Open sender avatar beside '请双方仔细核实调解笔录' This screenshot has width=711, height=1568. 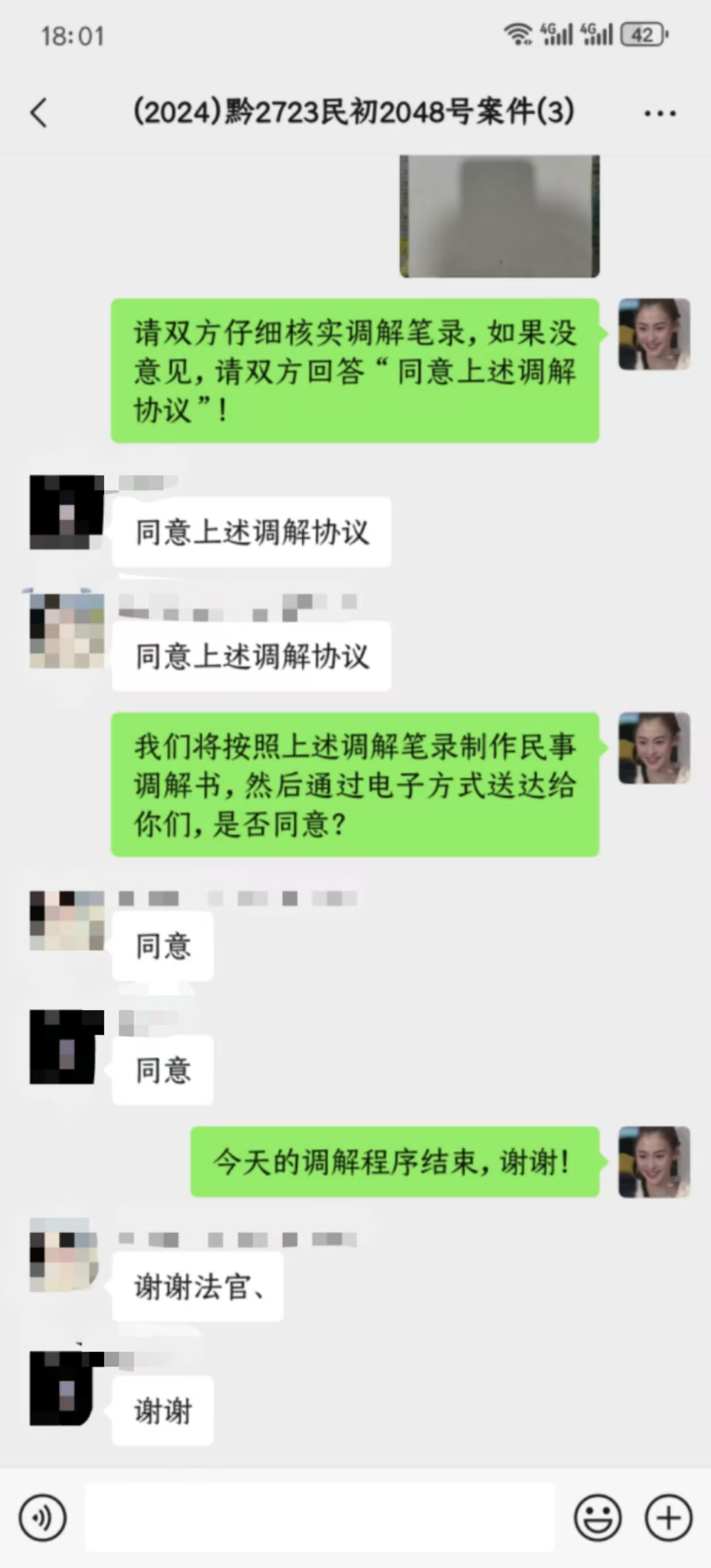[x=653, y=334]
